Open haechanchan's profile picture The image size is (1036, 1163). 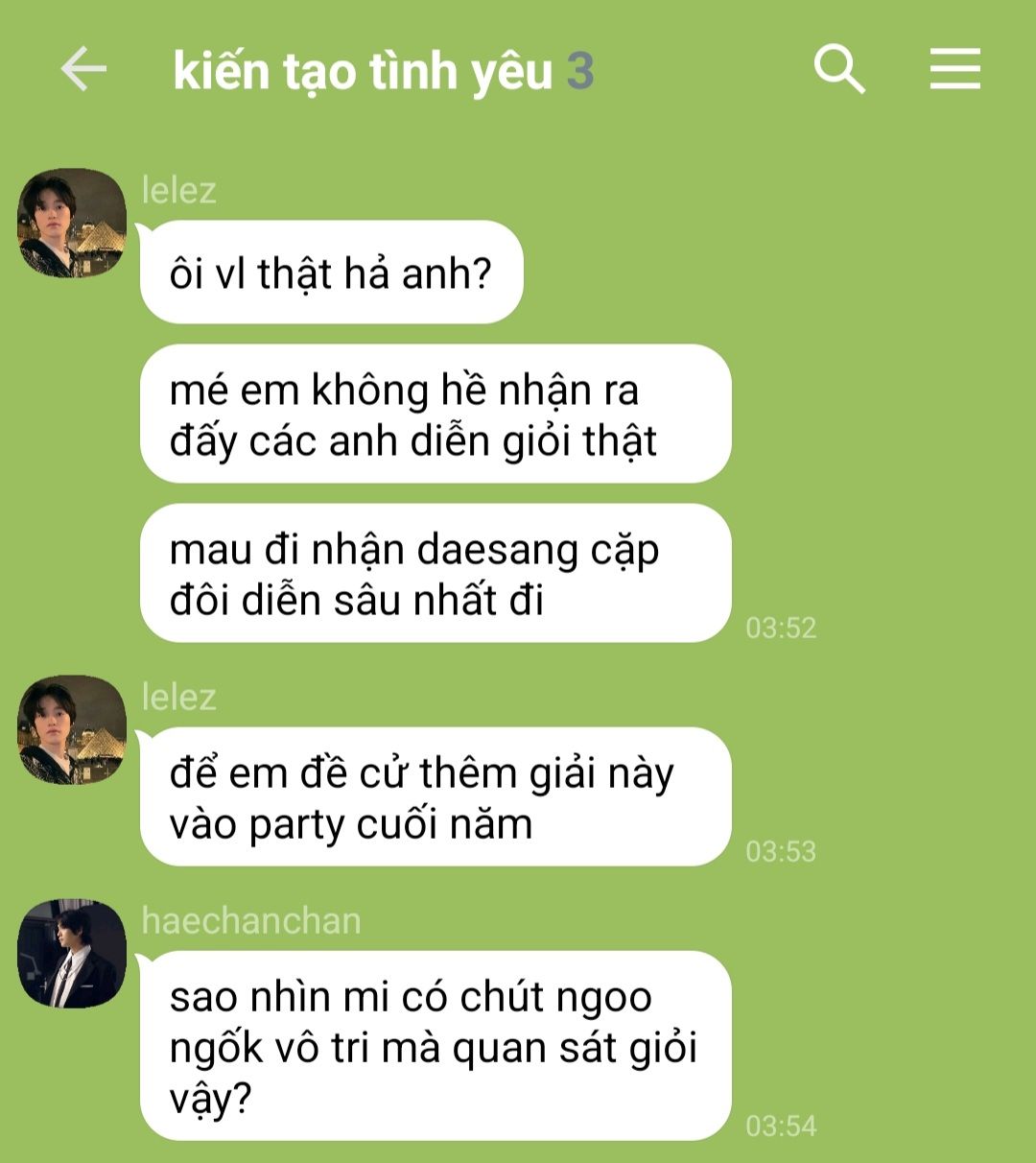pos(72,953)
